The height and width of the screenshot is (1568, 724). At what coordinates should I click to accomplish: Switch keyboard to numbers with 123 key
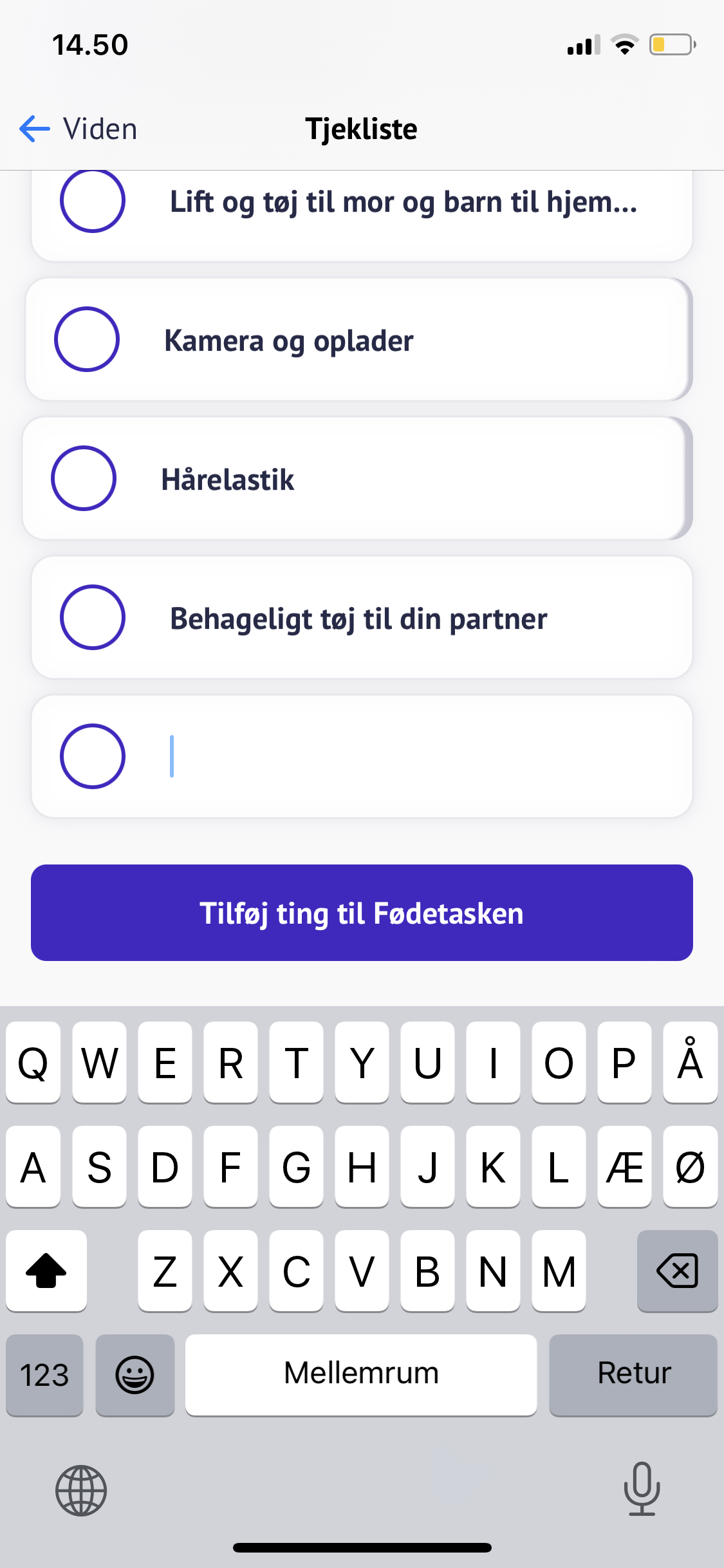(x=44, y=1374)
